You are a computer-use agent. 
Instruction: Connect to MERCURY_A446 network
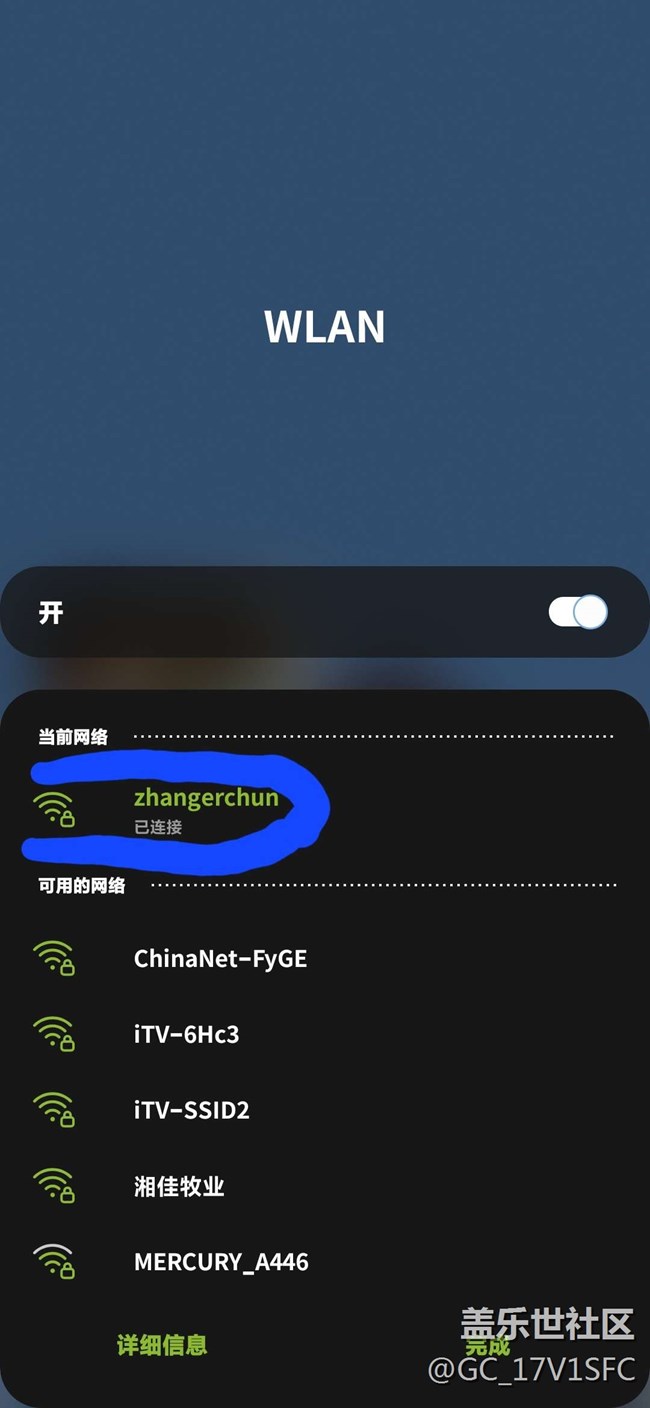coord(325,1262)
